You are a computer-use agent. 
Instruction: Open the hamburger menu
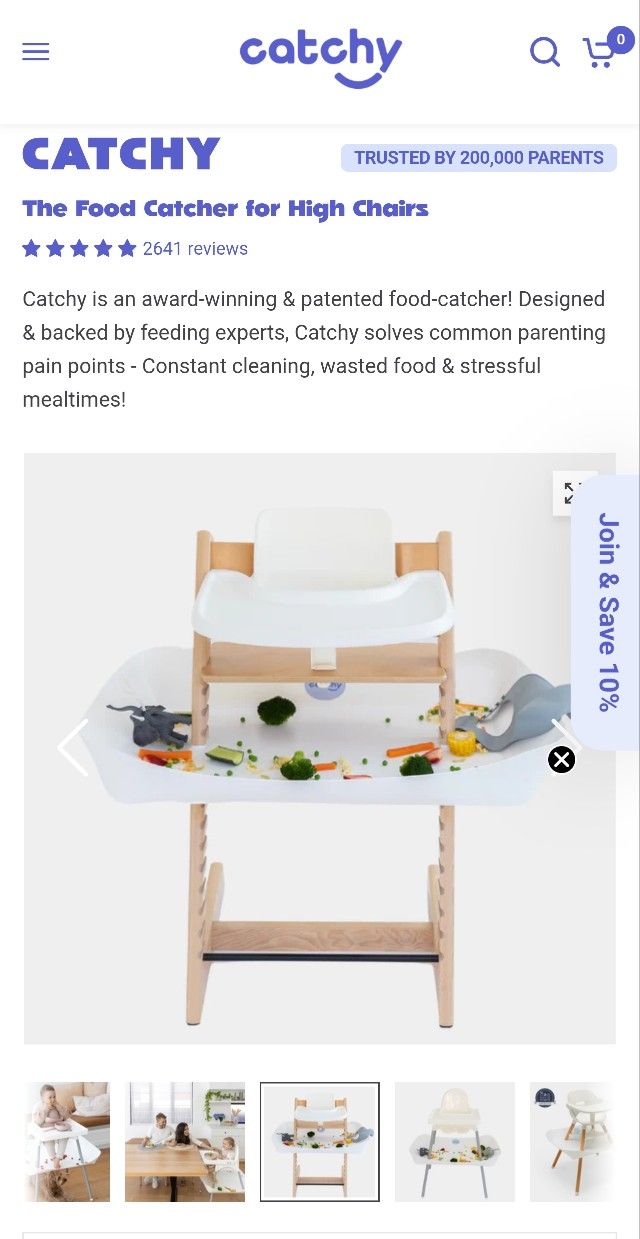35,52
